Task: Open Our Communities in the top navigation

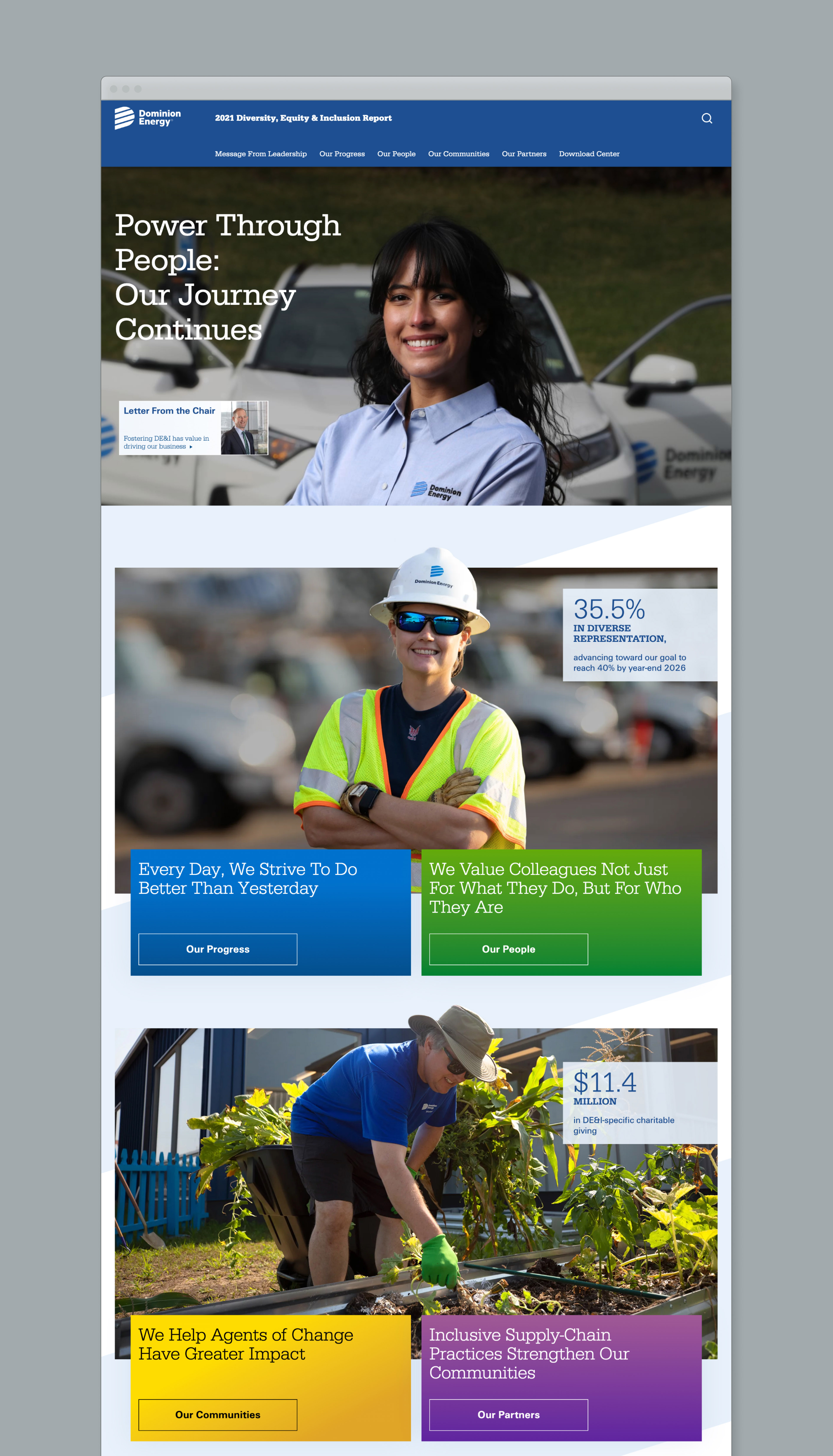Action: click(458, 154)
